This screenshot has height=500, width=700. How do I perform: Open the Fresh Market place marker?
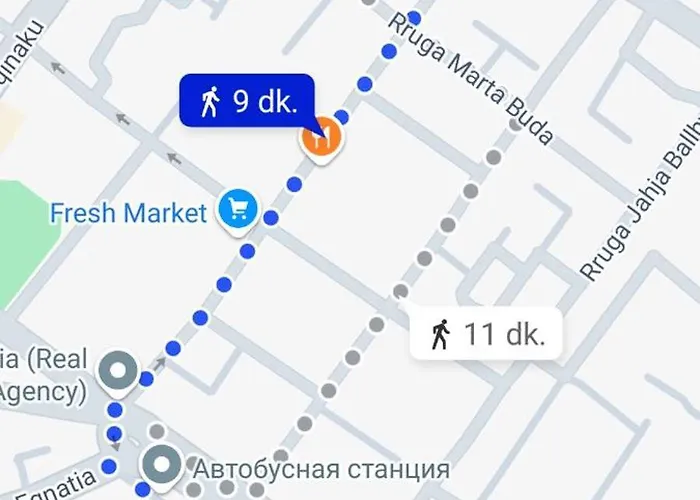pos(239,211)
